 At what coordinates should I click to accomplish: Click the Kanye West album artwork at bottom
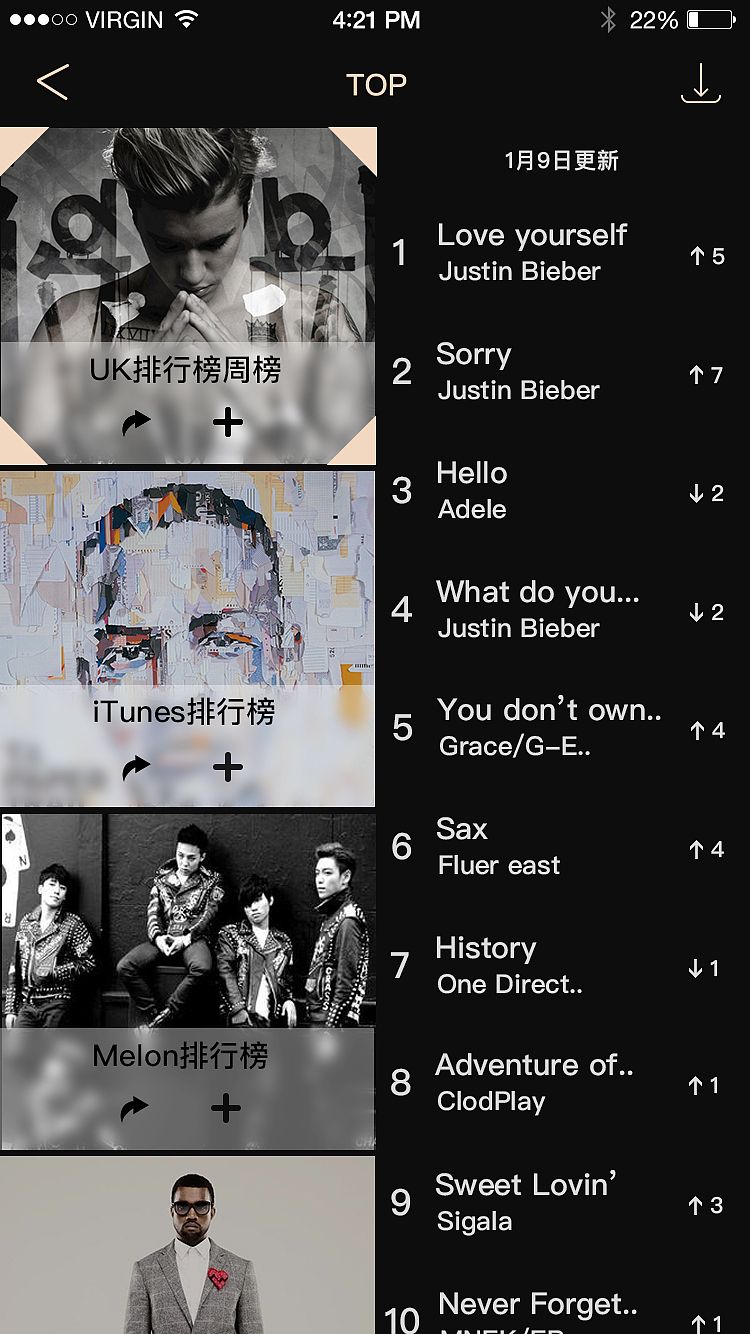[x=188, y=1250]
